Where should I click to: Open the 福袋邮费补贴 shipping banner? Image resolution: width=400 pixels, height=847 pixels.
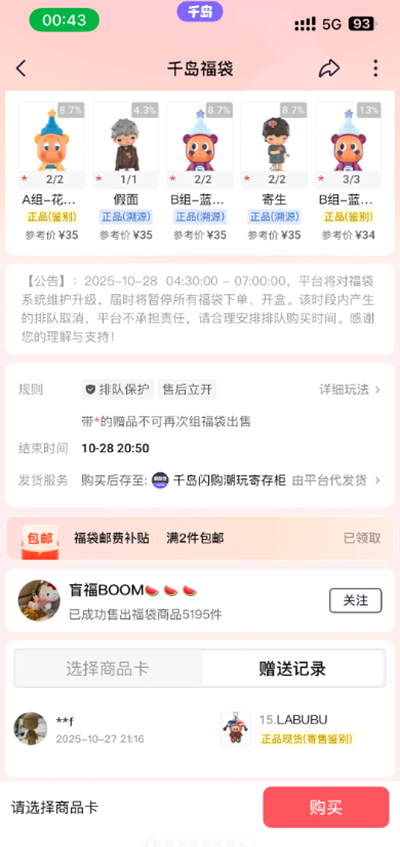[200, 539]
